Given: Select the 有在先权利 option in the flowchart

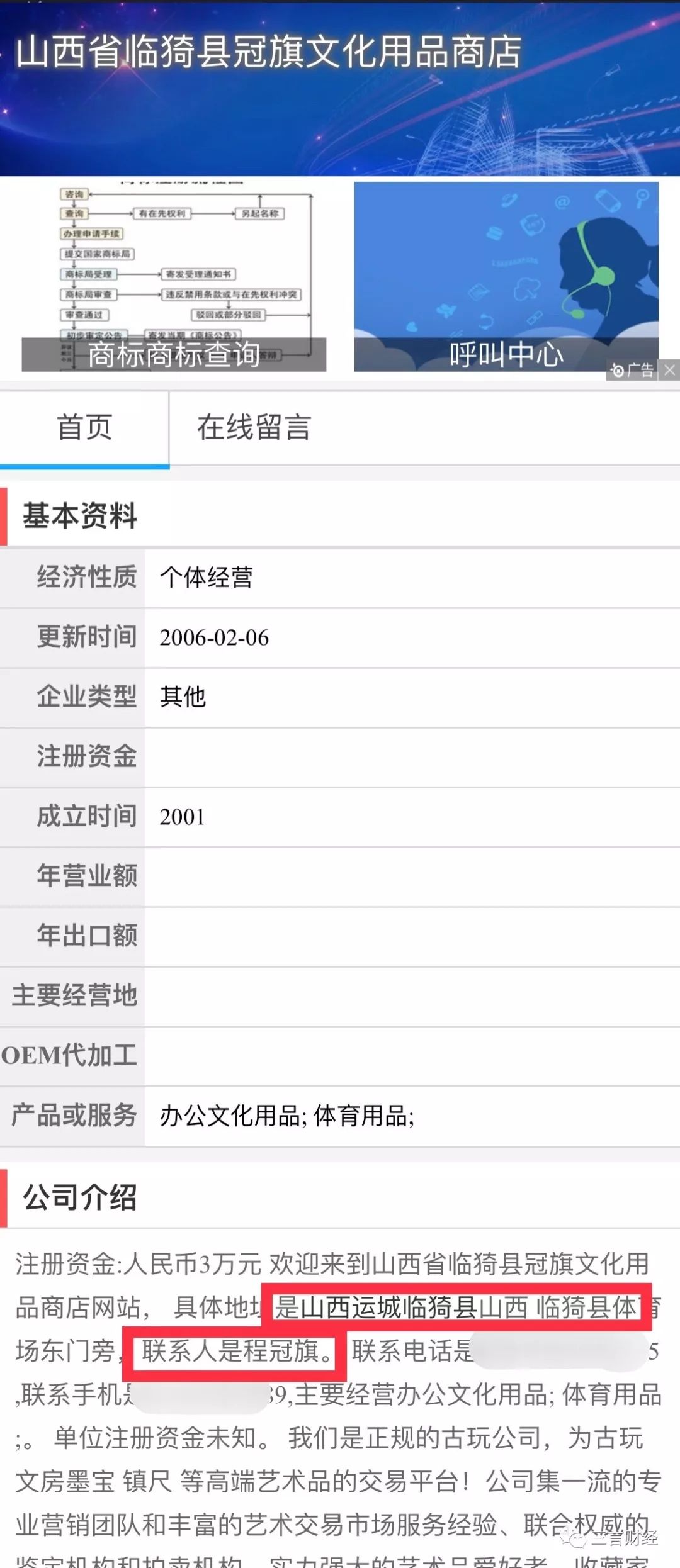Looking at the screenshot, I should pos(162,214).
